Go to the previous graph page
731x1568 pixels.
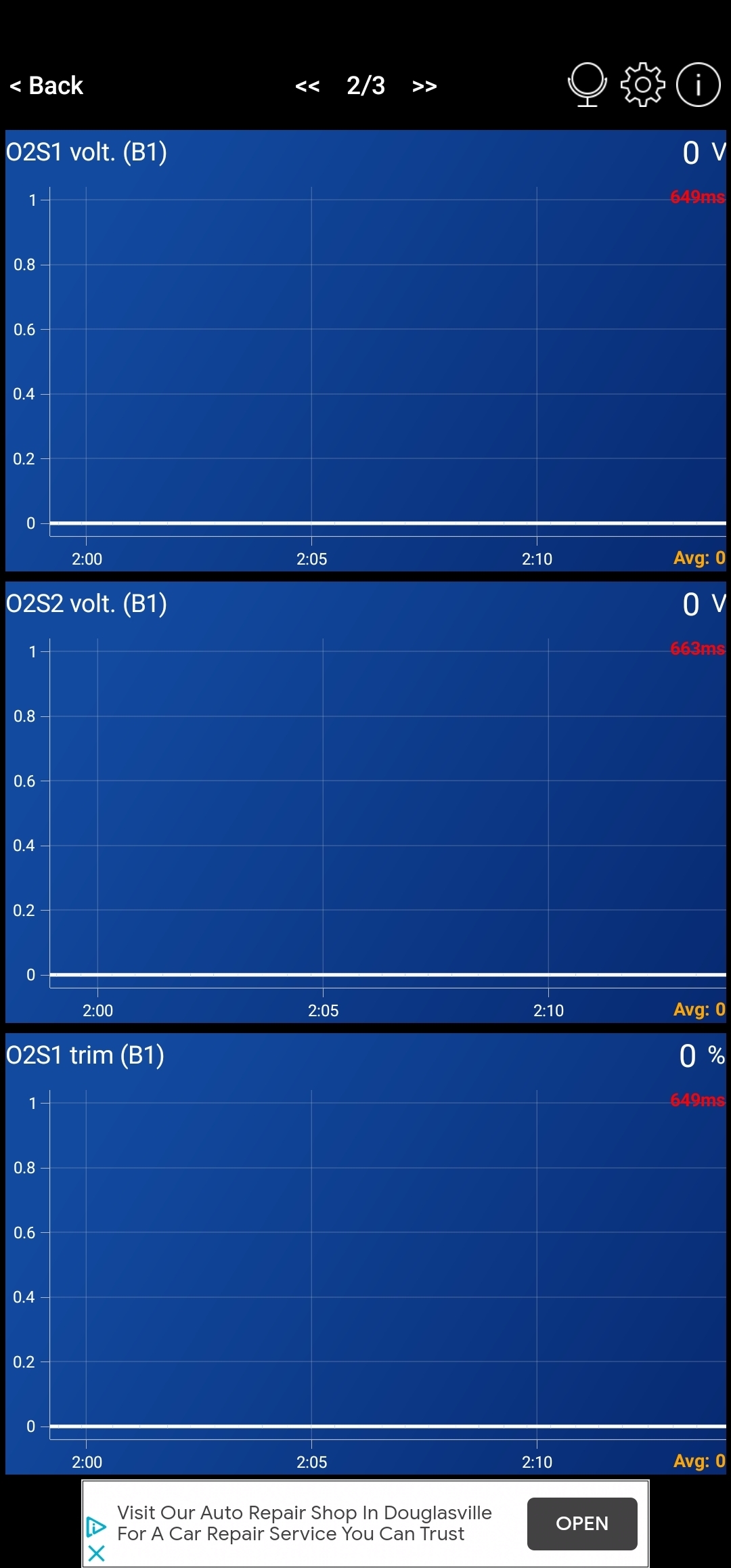[x=307, y=87]
